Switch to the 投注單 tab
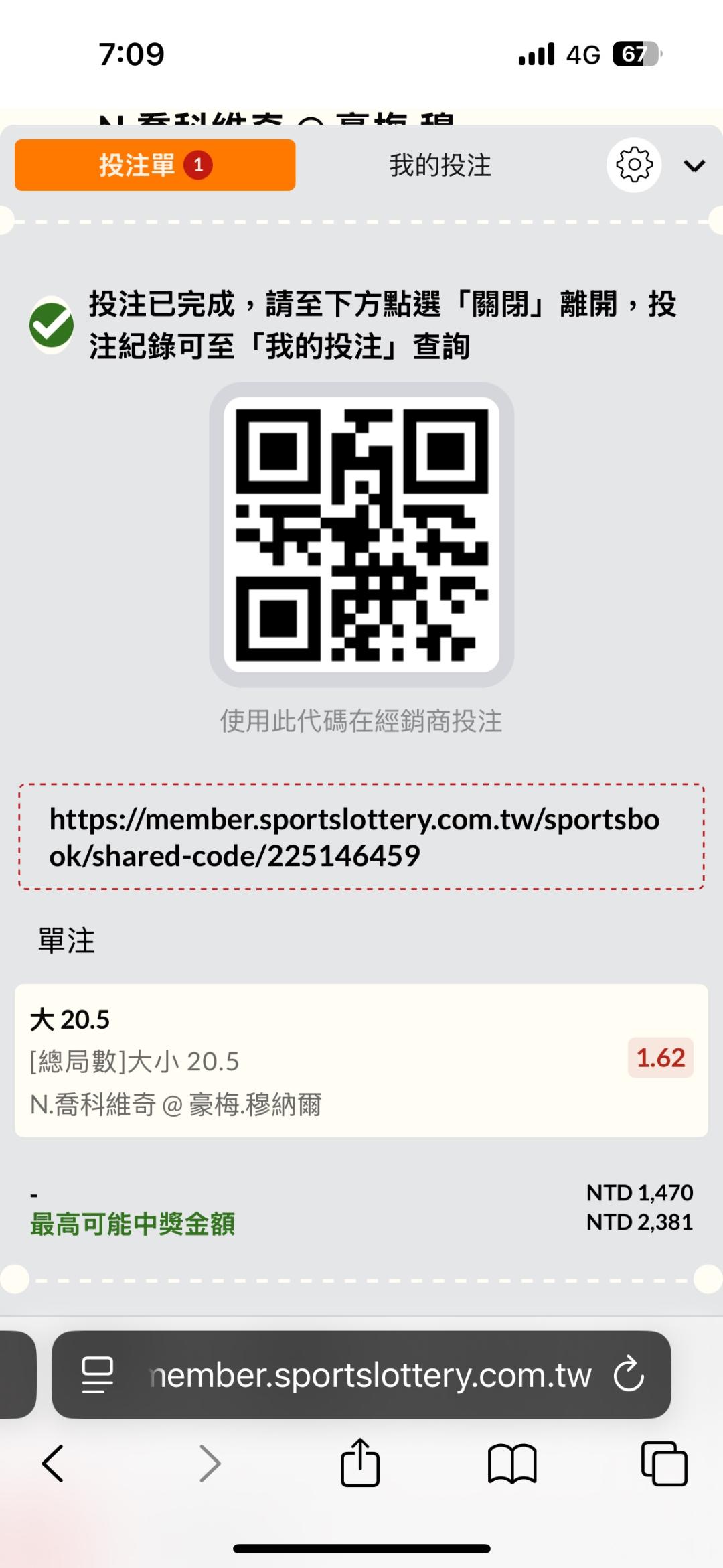Screen dimensions: 723x1568 tap(155, 165)
